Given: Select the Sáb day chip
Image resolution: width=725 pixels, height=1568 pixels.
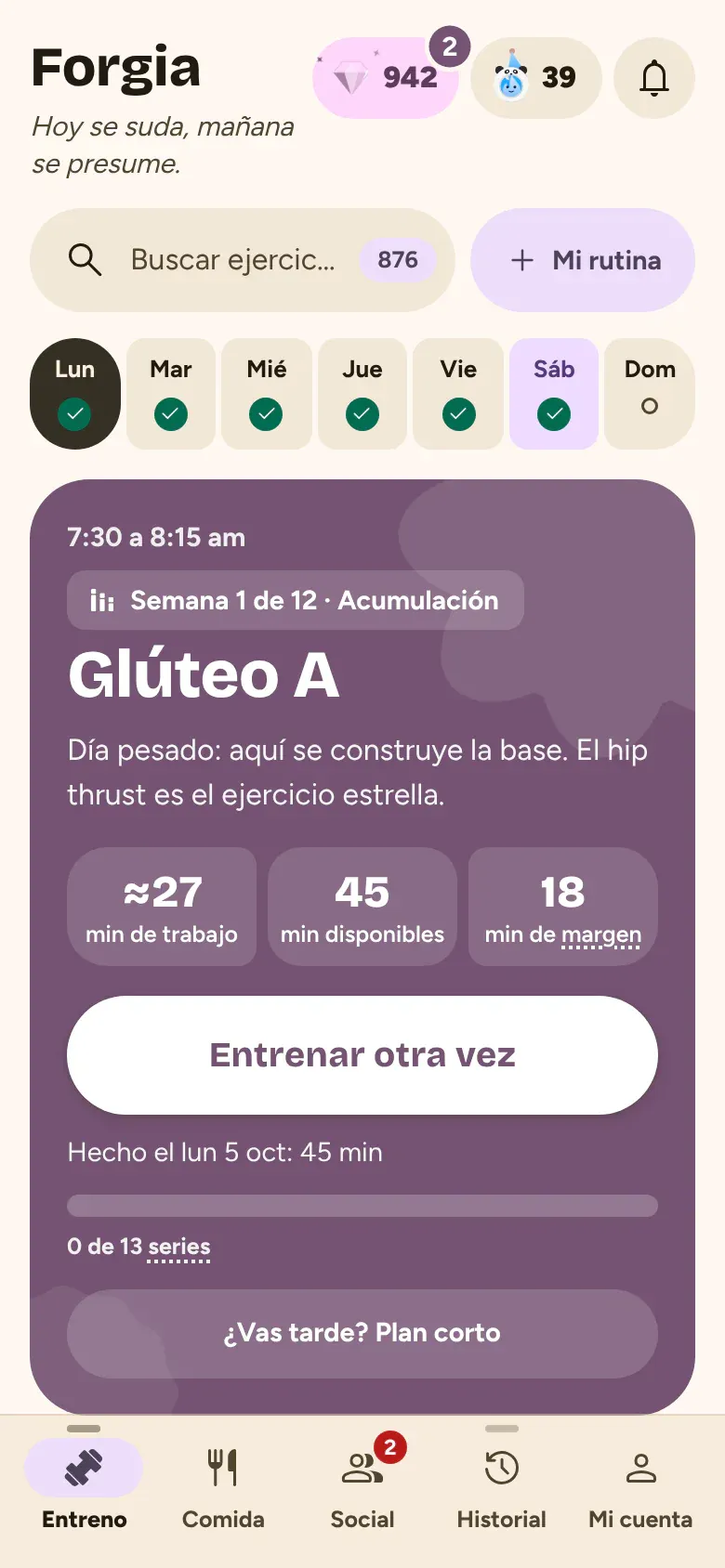Looking at the screenshot, I should (x=554, y=394).
